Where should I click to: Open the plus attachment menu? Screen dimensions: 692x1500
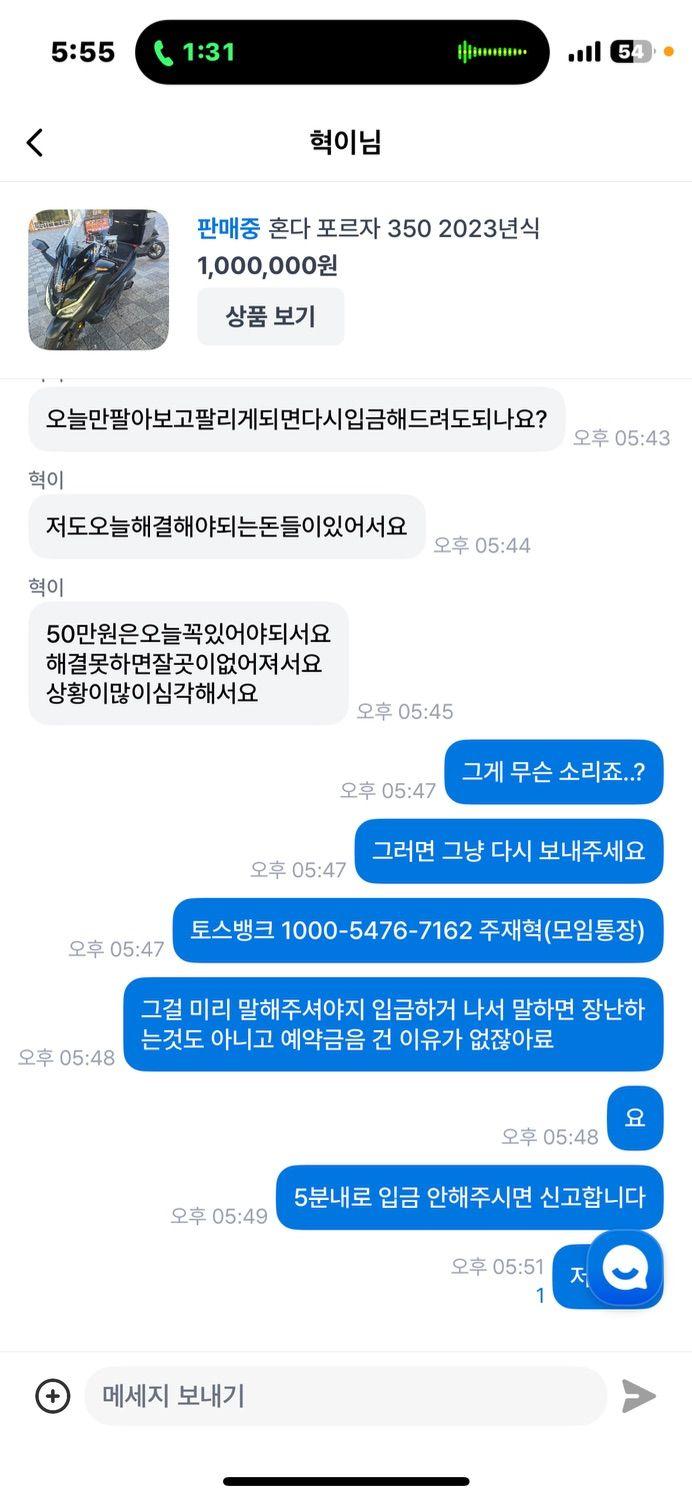click(x=53, y=1396)
